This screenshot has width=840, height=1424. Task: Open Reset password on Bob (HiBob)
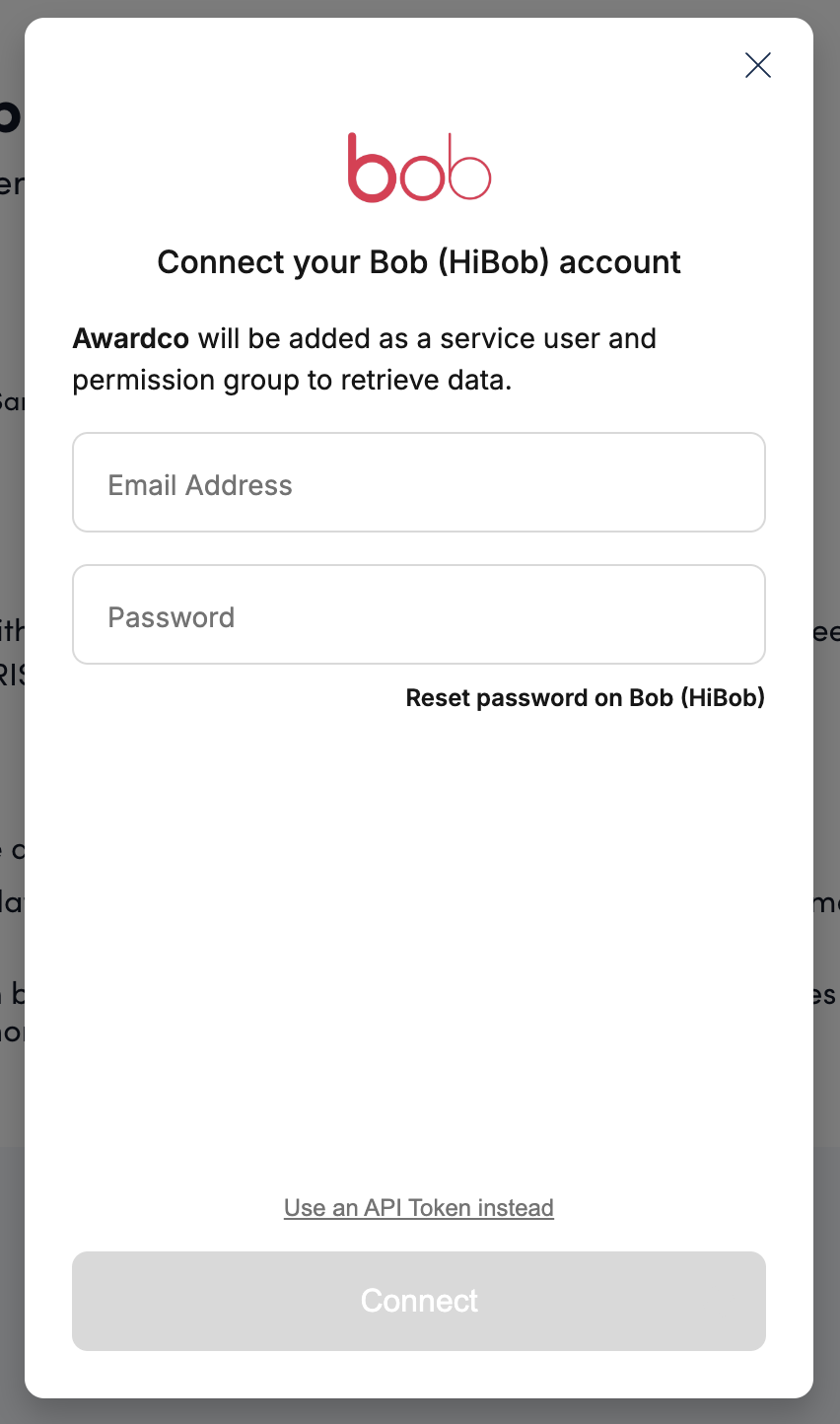click(585, 698)
